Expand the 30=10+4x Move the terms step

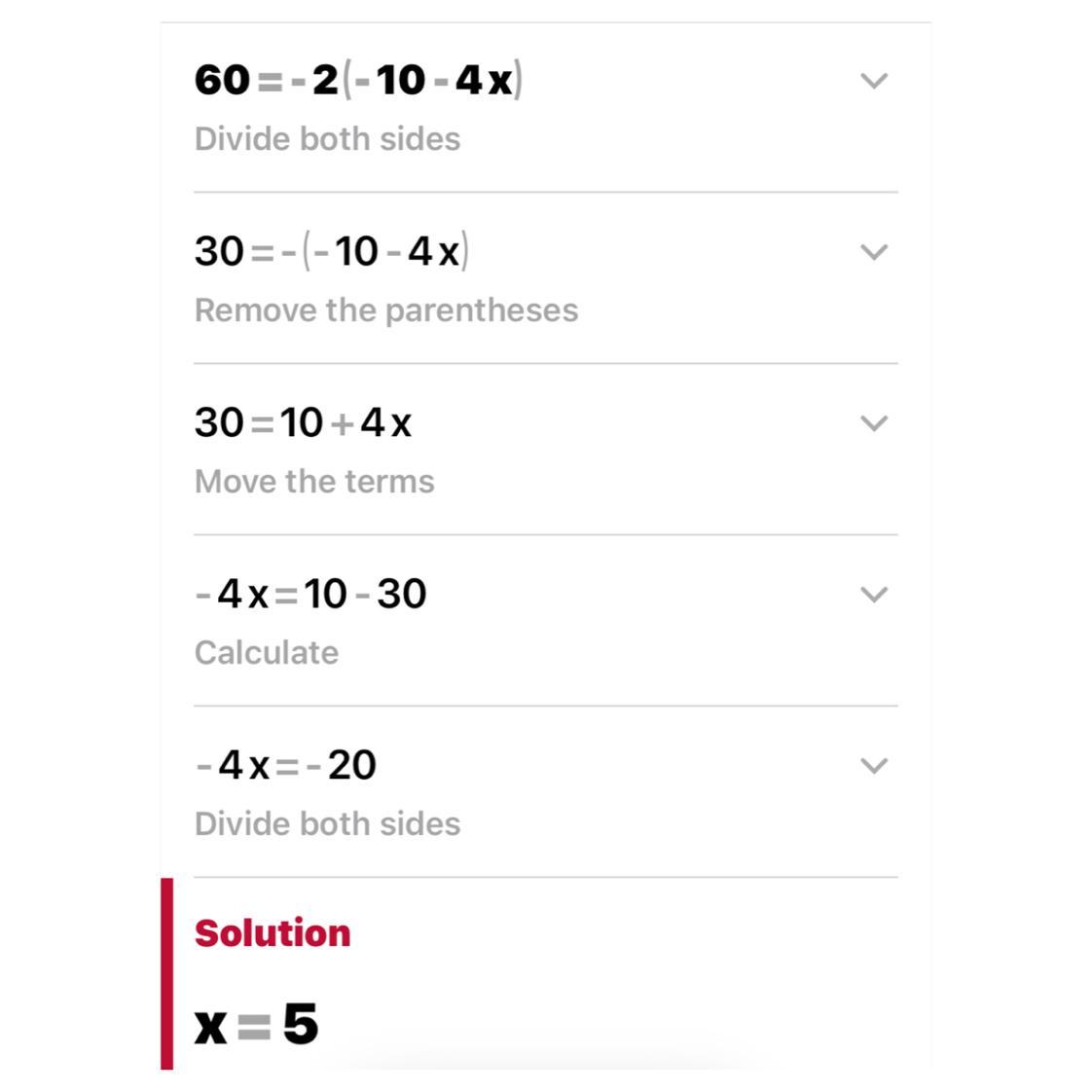873,423
